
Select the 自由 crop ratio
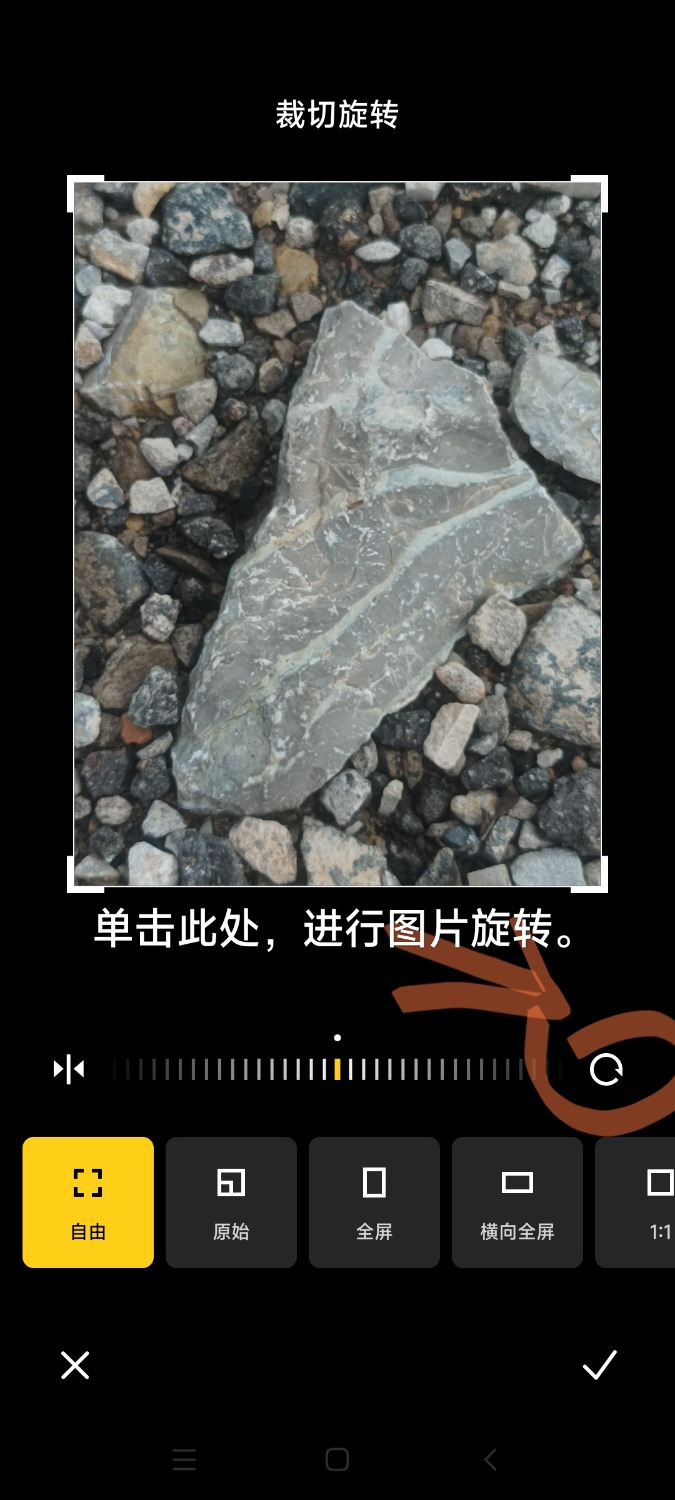click(x=88, y=1202)
